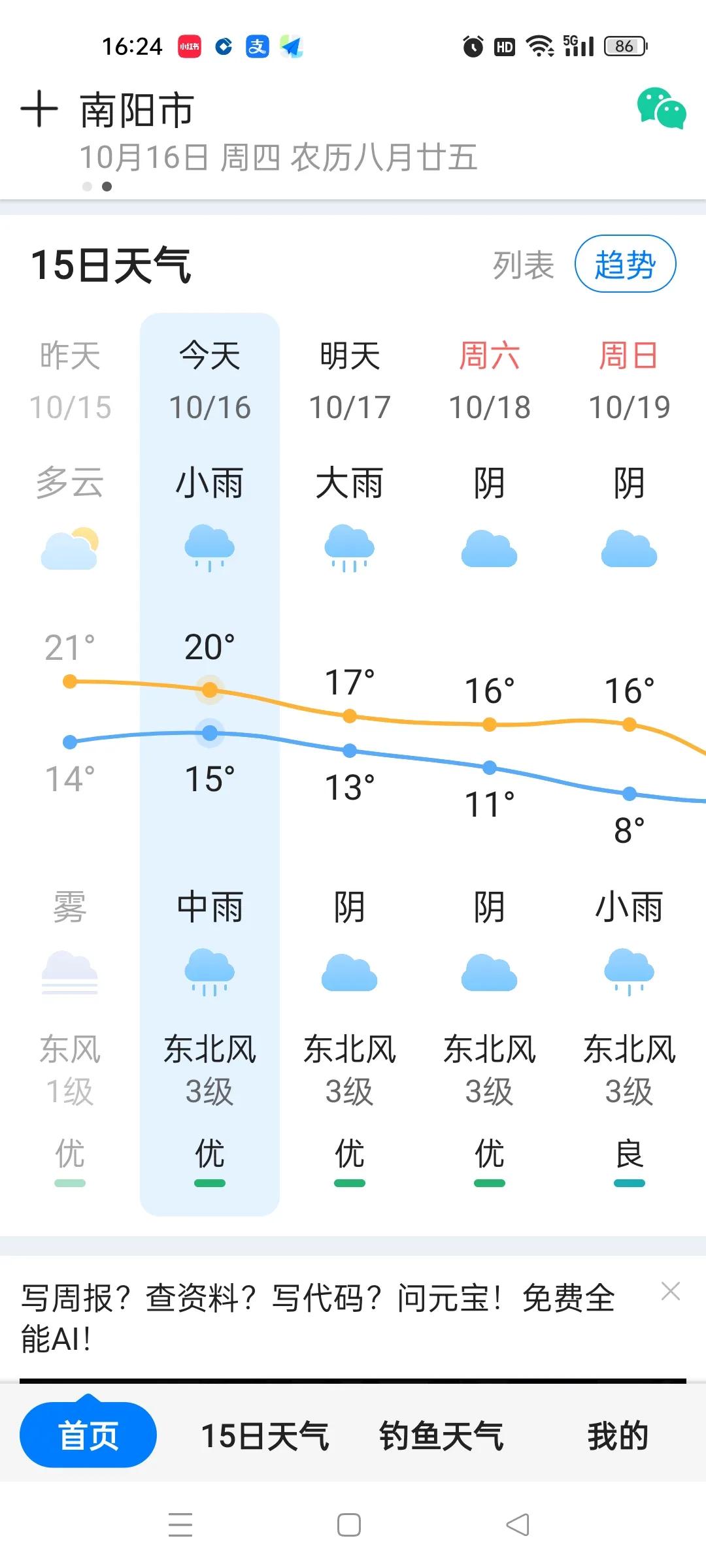Image resolution: width=706 pixels, height=1568 pixels.
Task: Tap the system back button
Action: [518, 1524]
